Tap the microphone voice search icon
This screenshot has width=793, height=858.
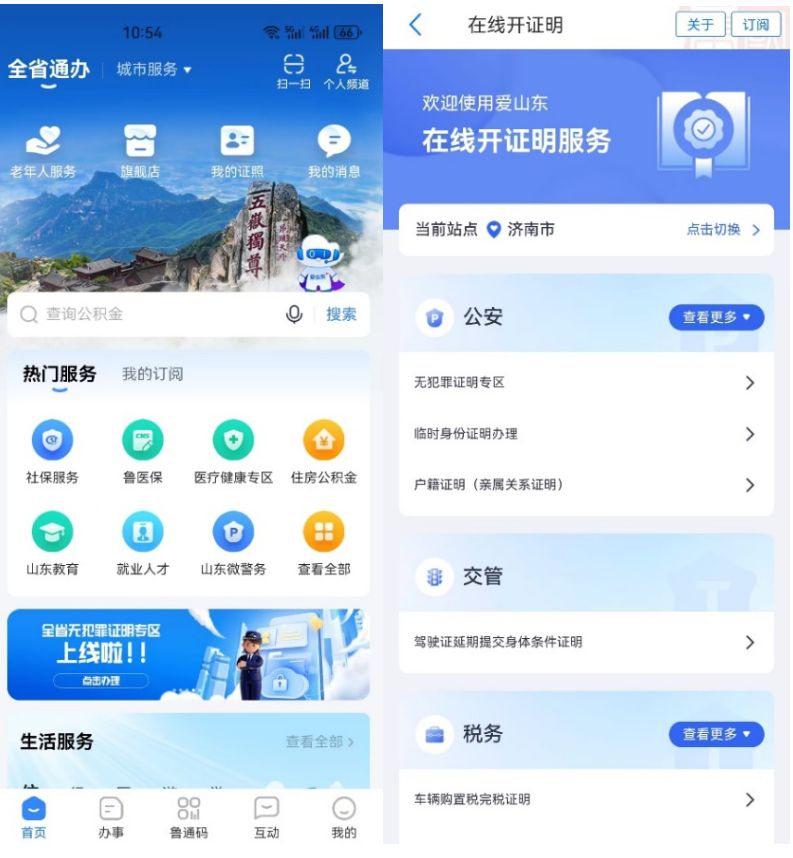point(294,314)
